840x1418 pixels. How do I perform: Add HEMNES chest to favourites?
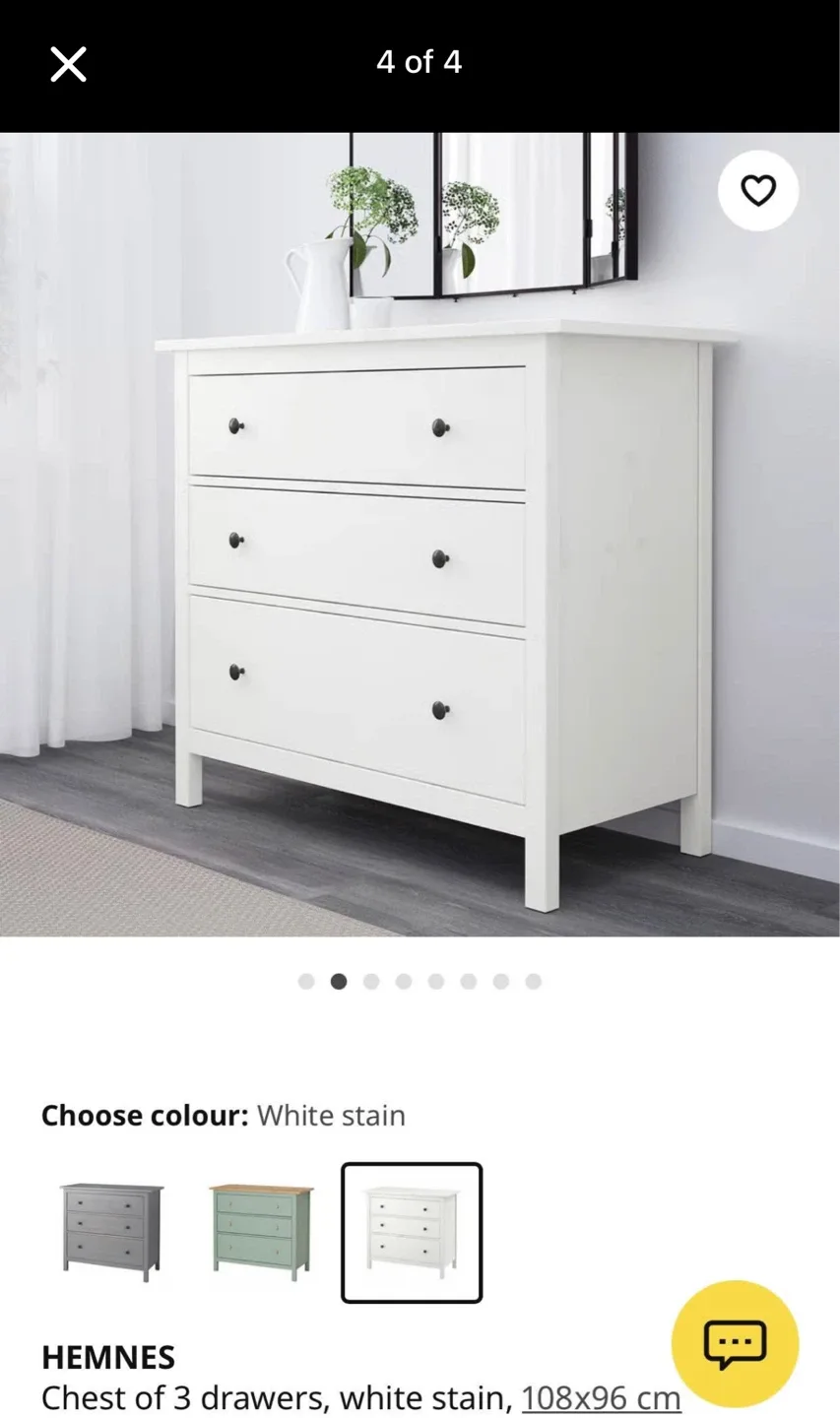tap(757, 191)
